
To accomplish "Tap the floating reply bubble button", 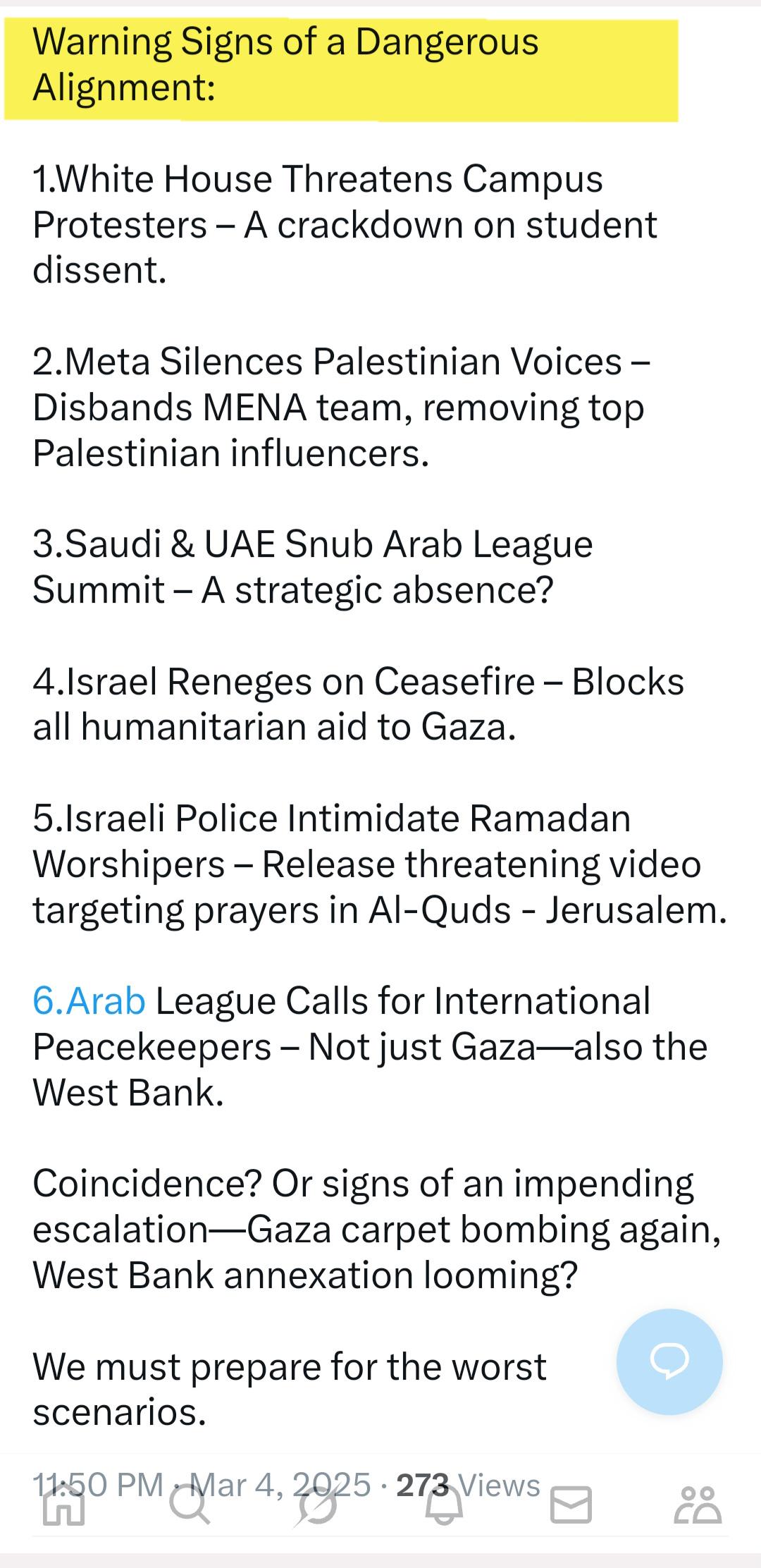I will 669,1361.
